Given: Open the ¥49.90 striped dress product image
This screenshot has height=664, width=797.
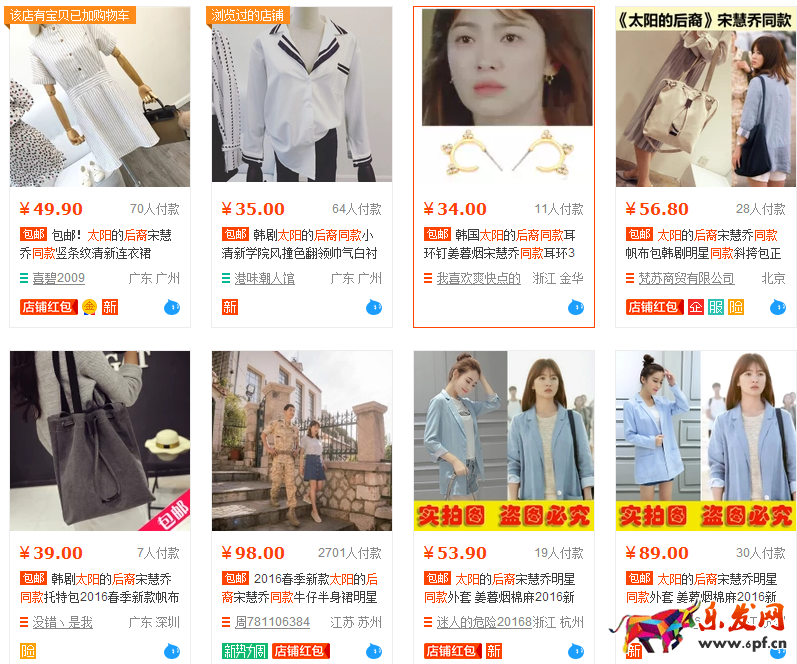Looking at the screenshot, I should coord(99,97).
